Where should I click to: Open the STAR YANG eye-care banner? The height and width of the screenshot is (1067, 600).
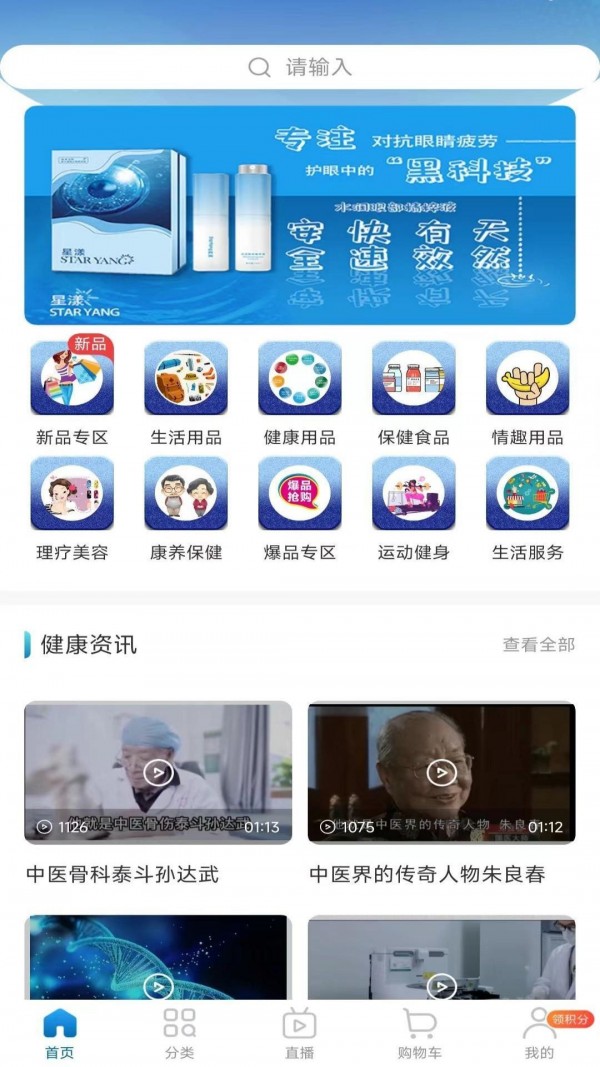[300, 215]
